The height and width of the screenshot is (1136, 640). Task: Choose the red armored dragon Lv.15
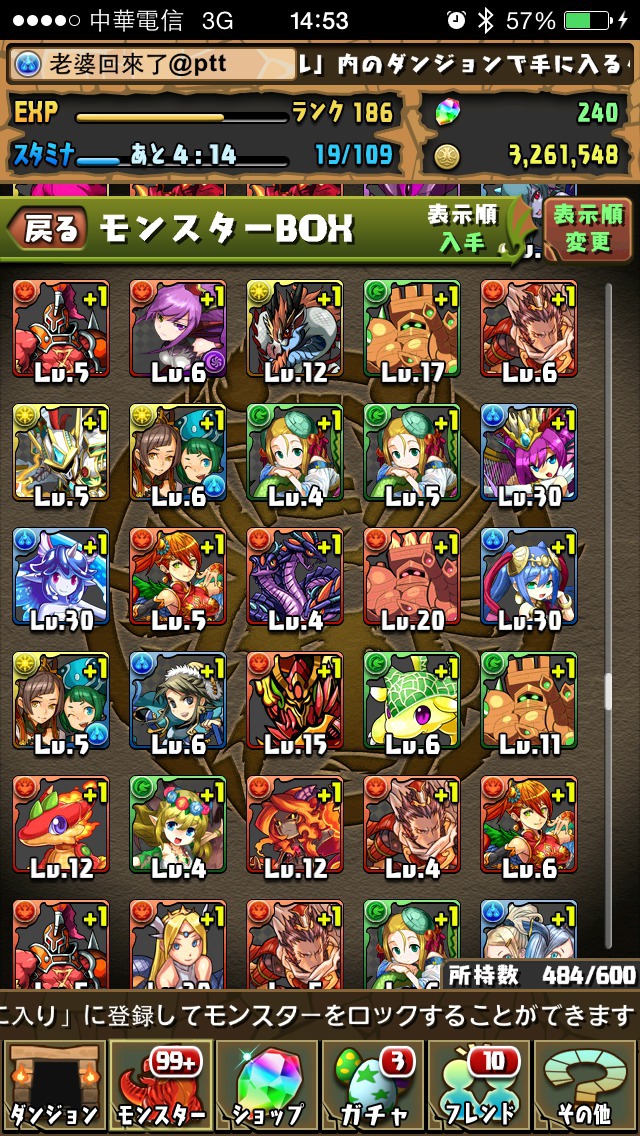(x=295, y=700)
